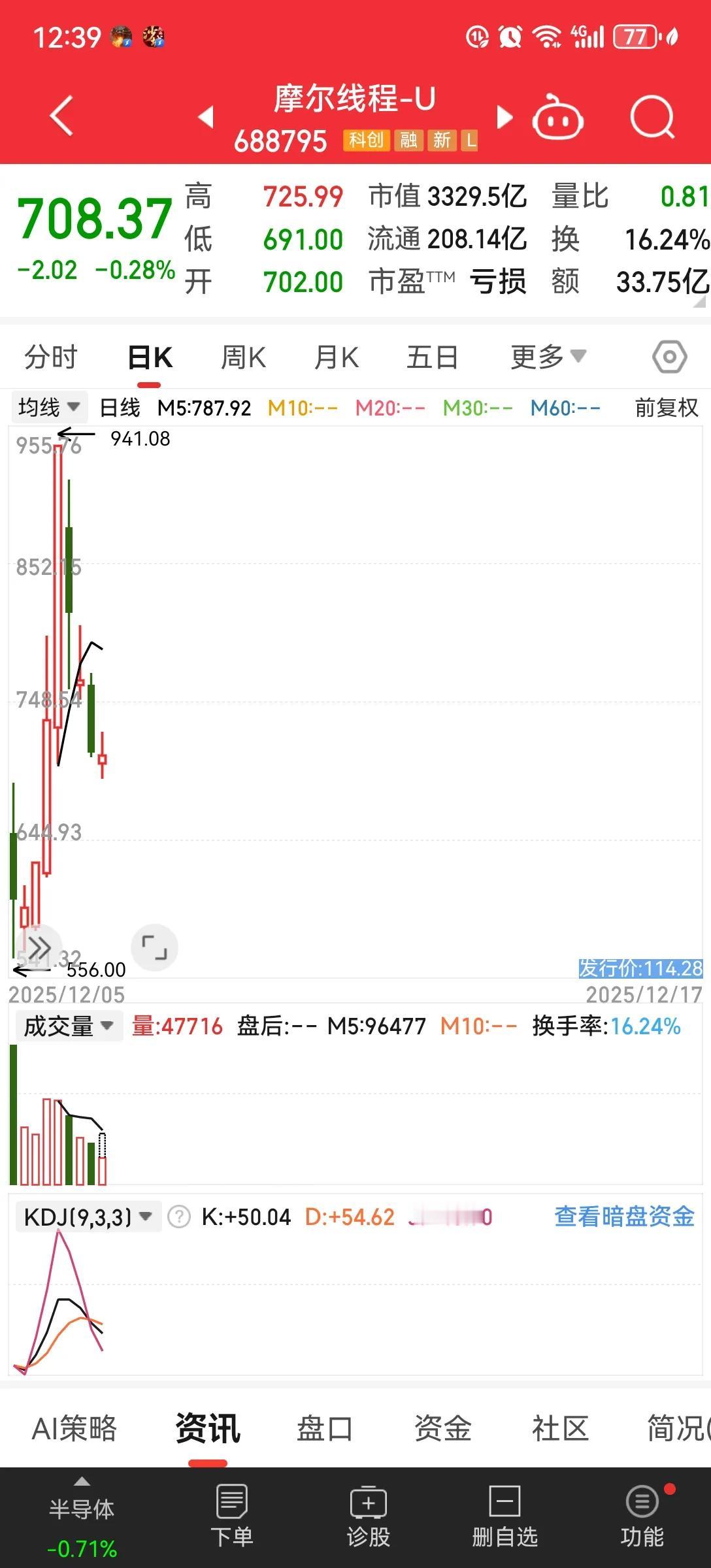Open the AI robot assistant icon
Viewport: 711px width, 1568px height.
[559, 118]
